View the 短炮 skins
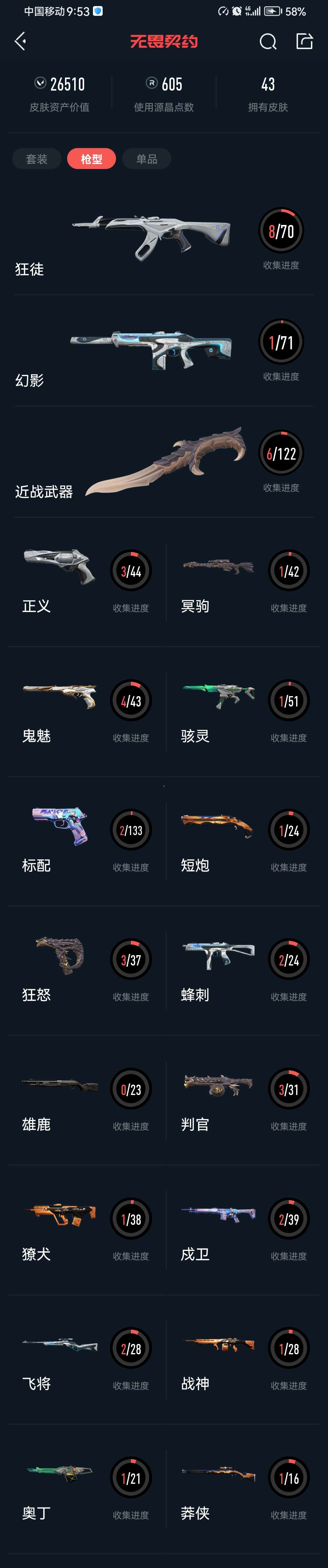Viewport: 328px width, 1568px height. pyautogui.click(x=243, y=841)
